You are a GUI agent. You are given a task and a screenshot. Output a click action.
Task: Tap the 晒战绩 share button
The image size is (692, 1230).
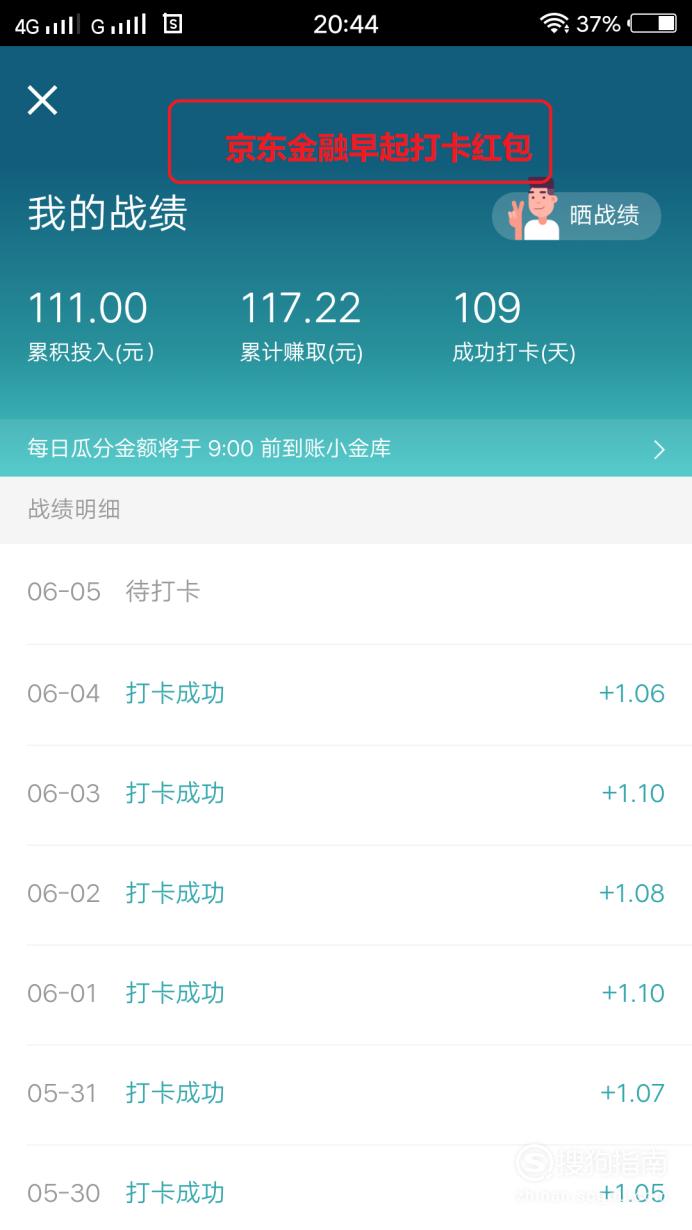(577, 216)
